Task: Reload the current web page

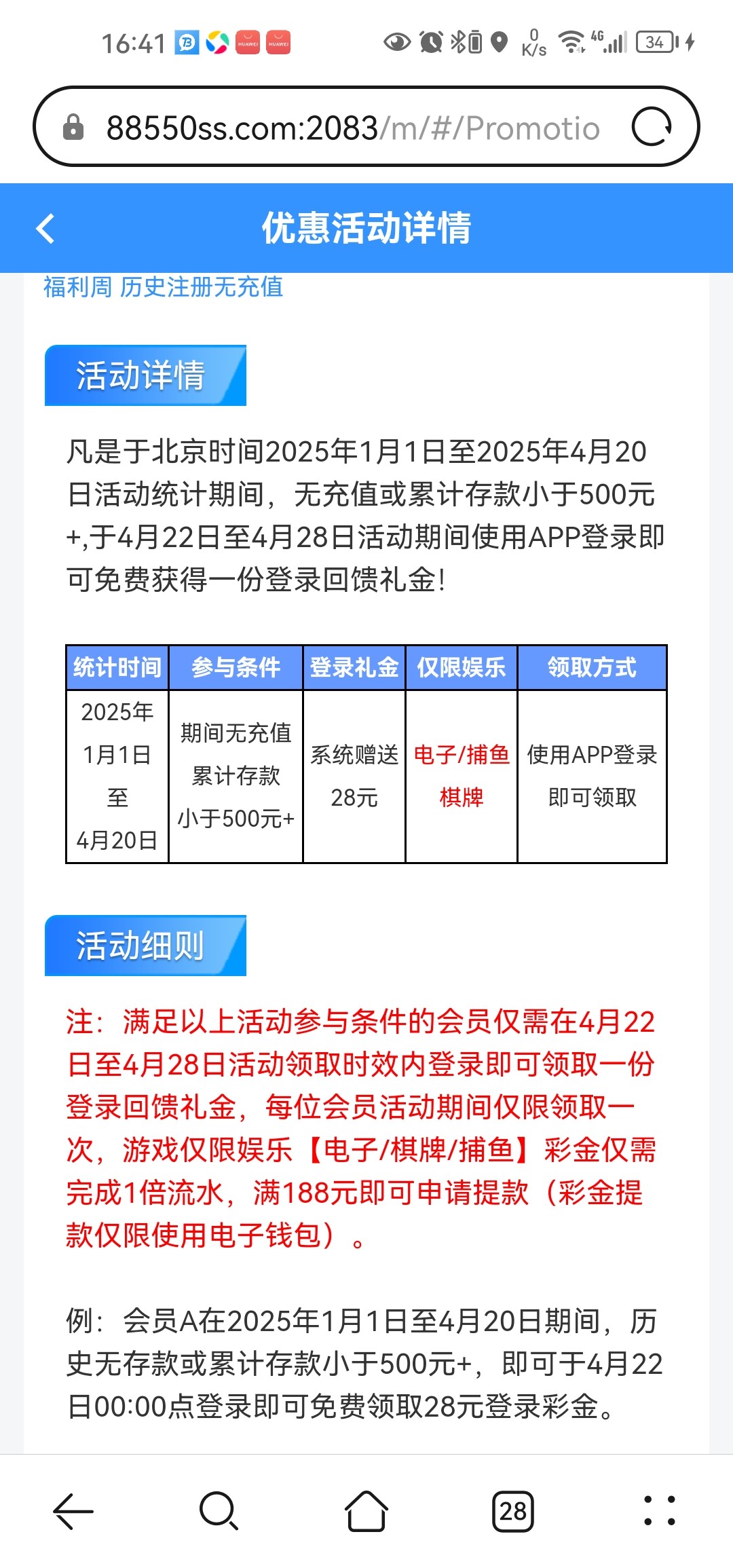Action: (x=652, y=127)
